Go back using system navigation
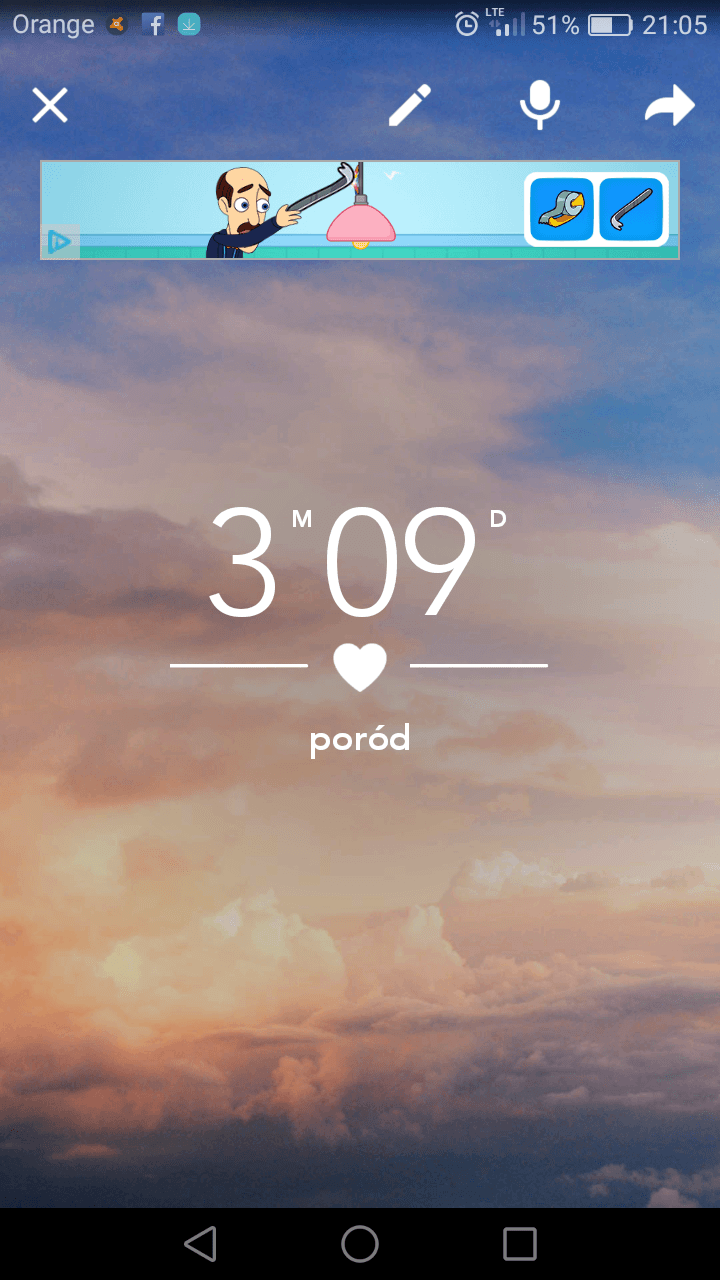Image resolution: width=720 pixels, height=1280 pixels. point(201,1244)
